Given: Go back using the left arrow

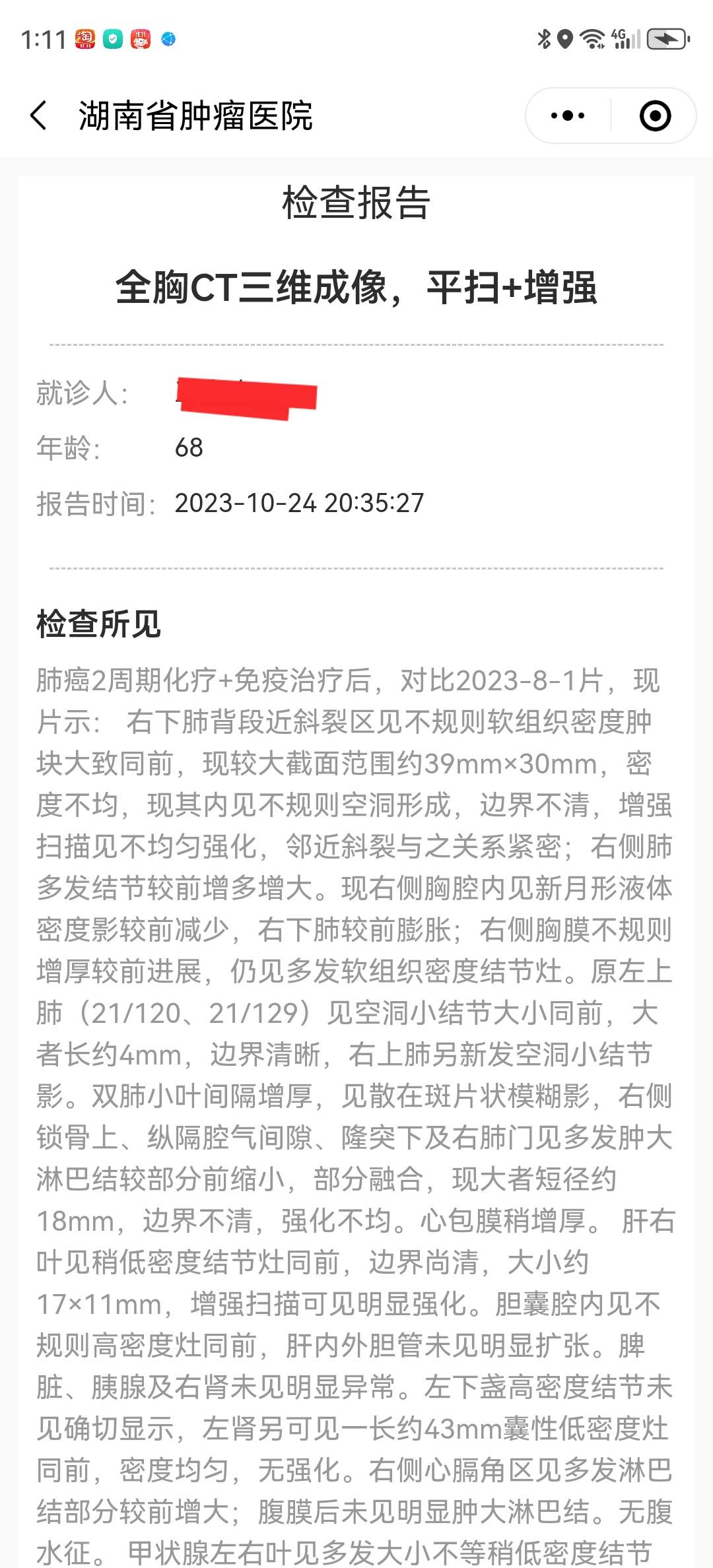Looking at the screenshot, I should pyautogui.click(x=38, y=115).
